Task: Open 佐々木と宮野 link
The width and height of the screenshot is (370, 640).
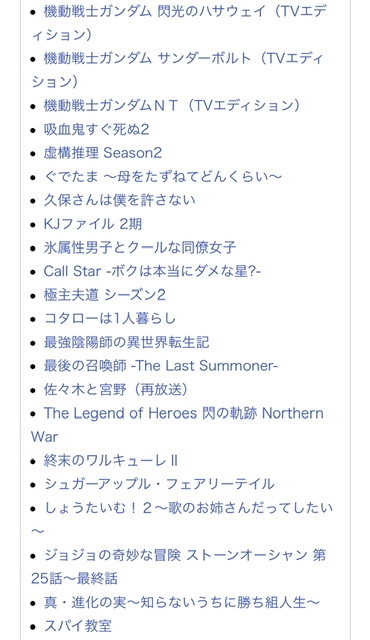Action: tap(116, 389)
